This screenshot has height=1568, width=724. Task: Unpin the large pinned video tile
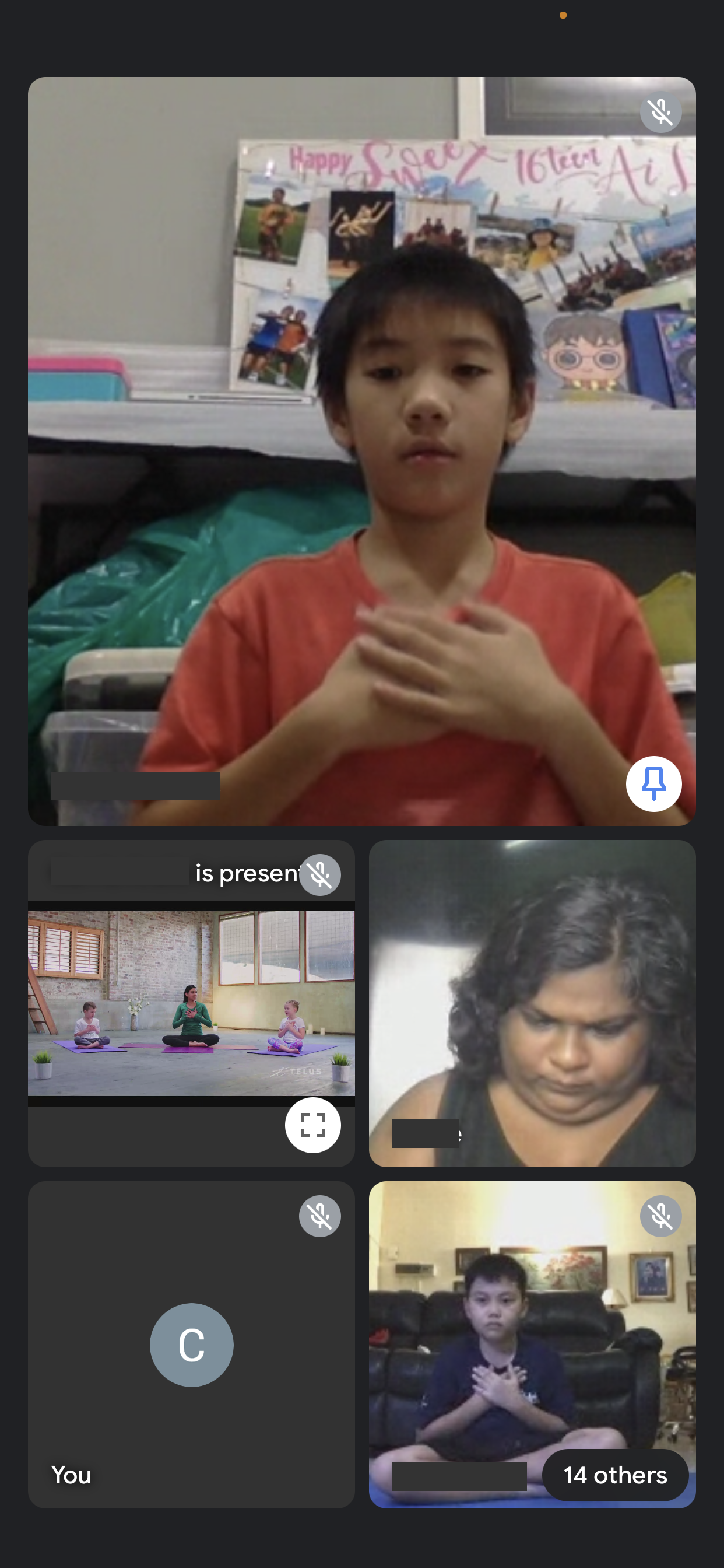point(653,783)
